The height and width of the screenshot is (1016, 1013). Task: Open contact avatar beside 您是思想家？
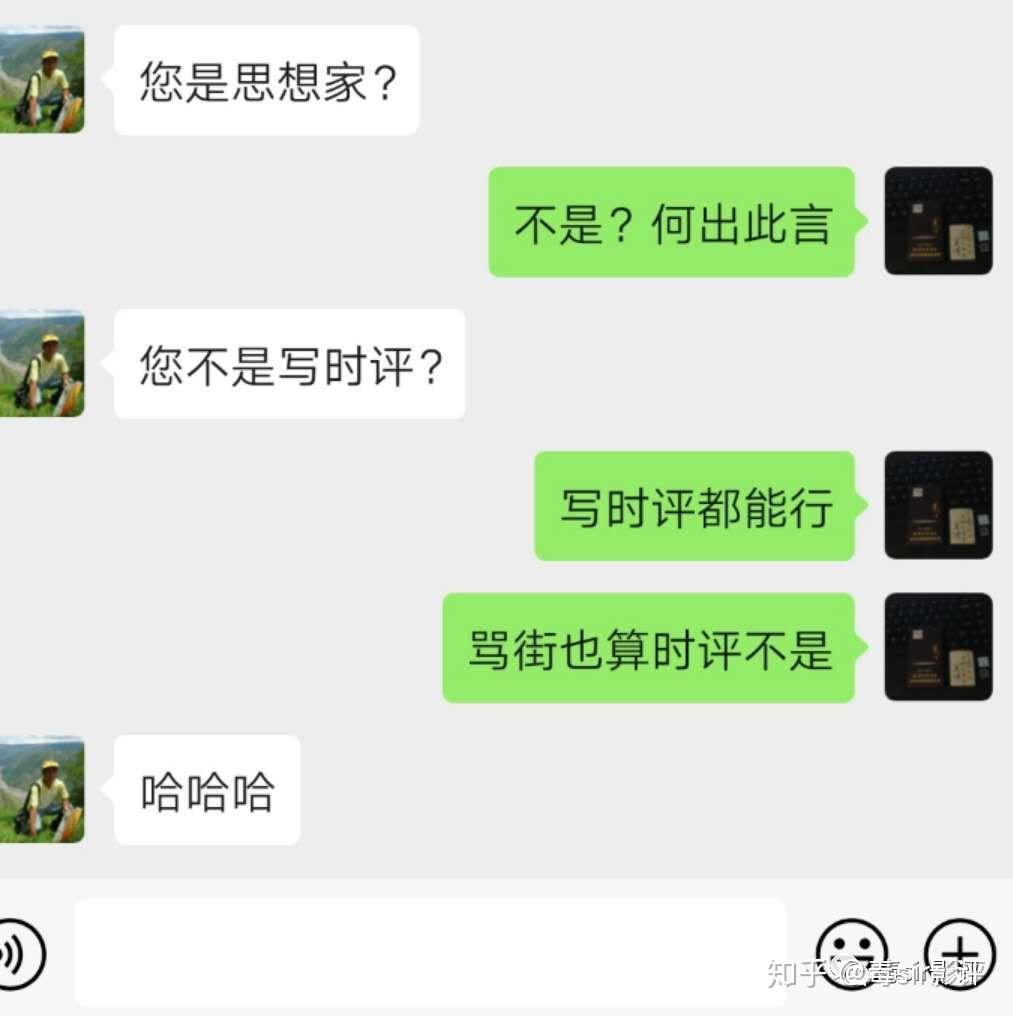41,80
